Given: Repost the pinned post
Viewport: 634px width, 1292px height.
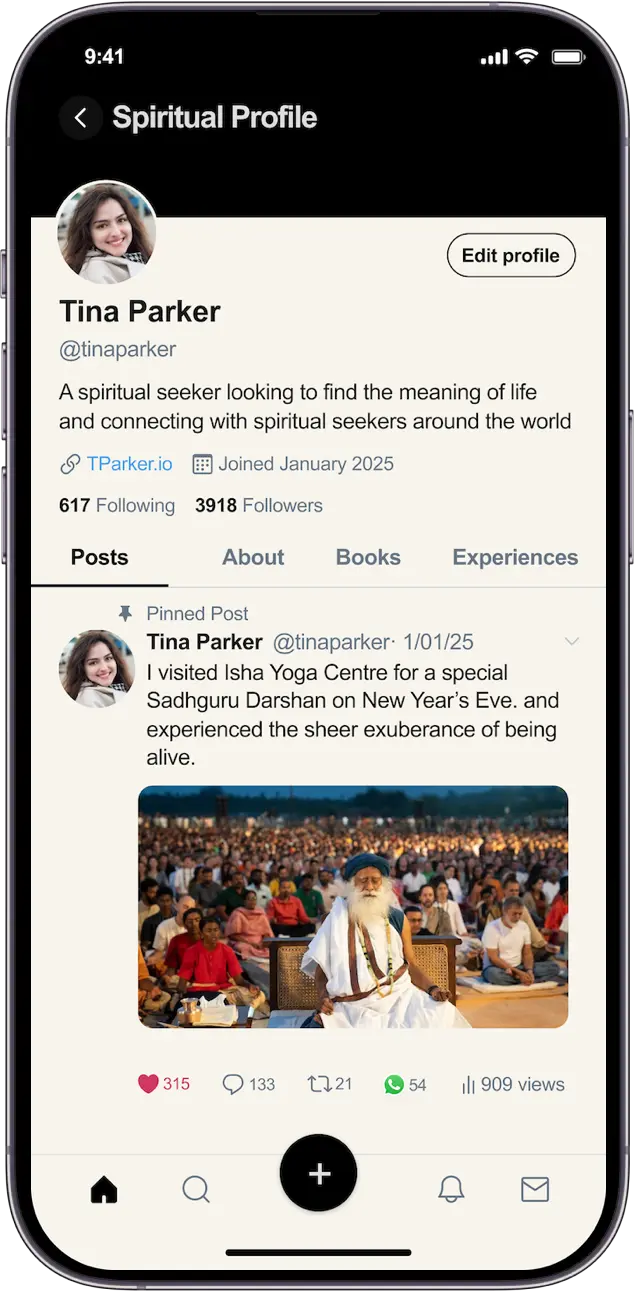Looking at the screenshot, I should 330,1084.
